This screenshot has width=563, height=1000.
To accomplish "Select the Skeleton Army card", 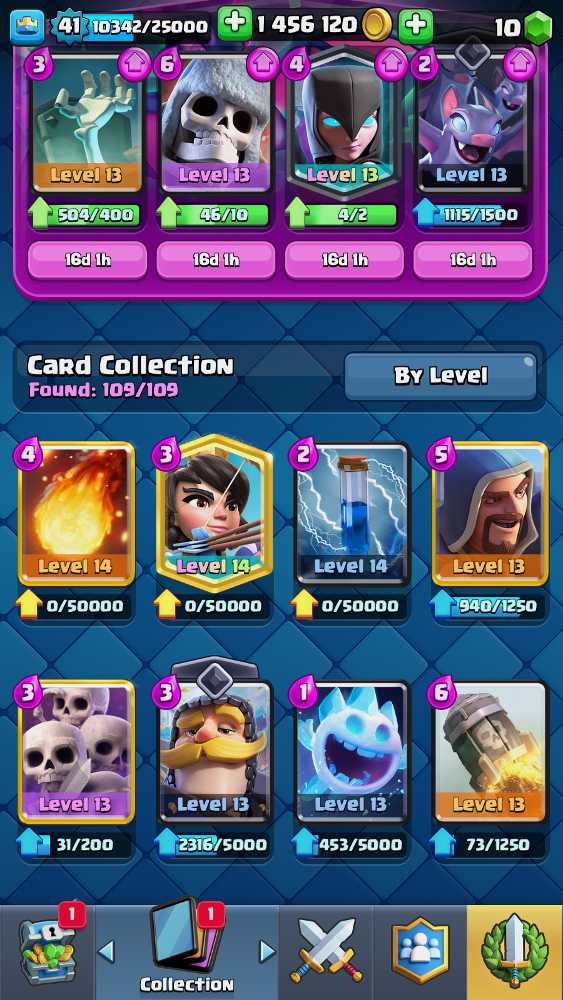I will point(77,751).
